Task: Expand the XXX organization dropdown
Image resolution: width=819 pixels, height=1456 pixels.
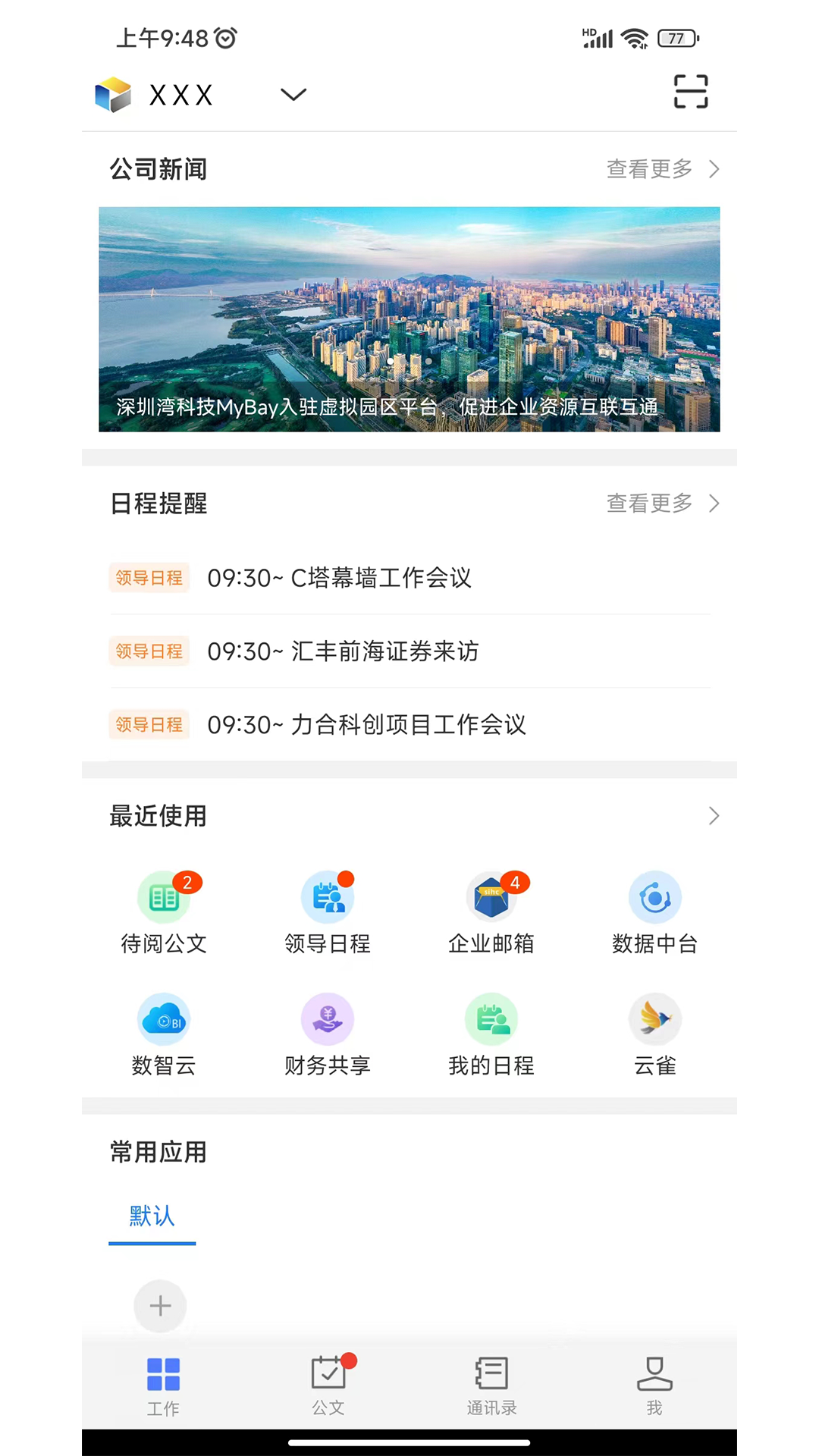Action: pyautogui.click(x=293, y=94)
